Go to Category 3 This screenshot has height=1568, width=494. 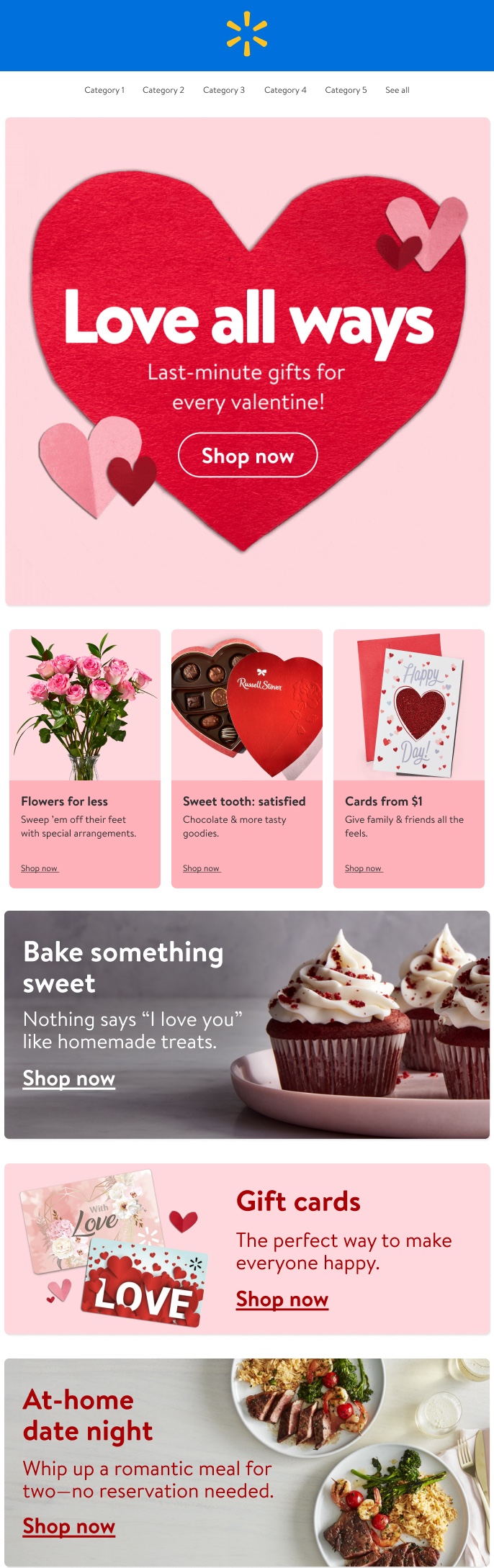click(224, 90)
